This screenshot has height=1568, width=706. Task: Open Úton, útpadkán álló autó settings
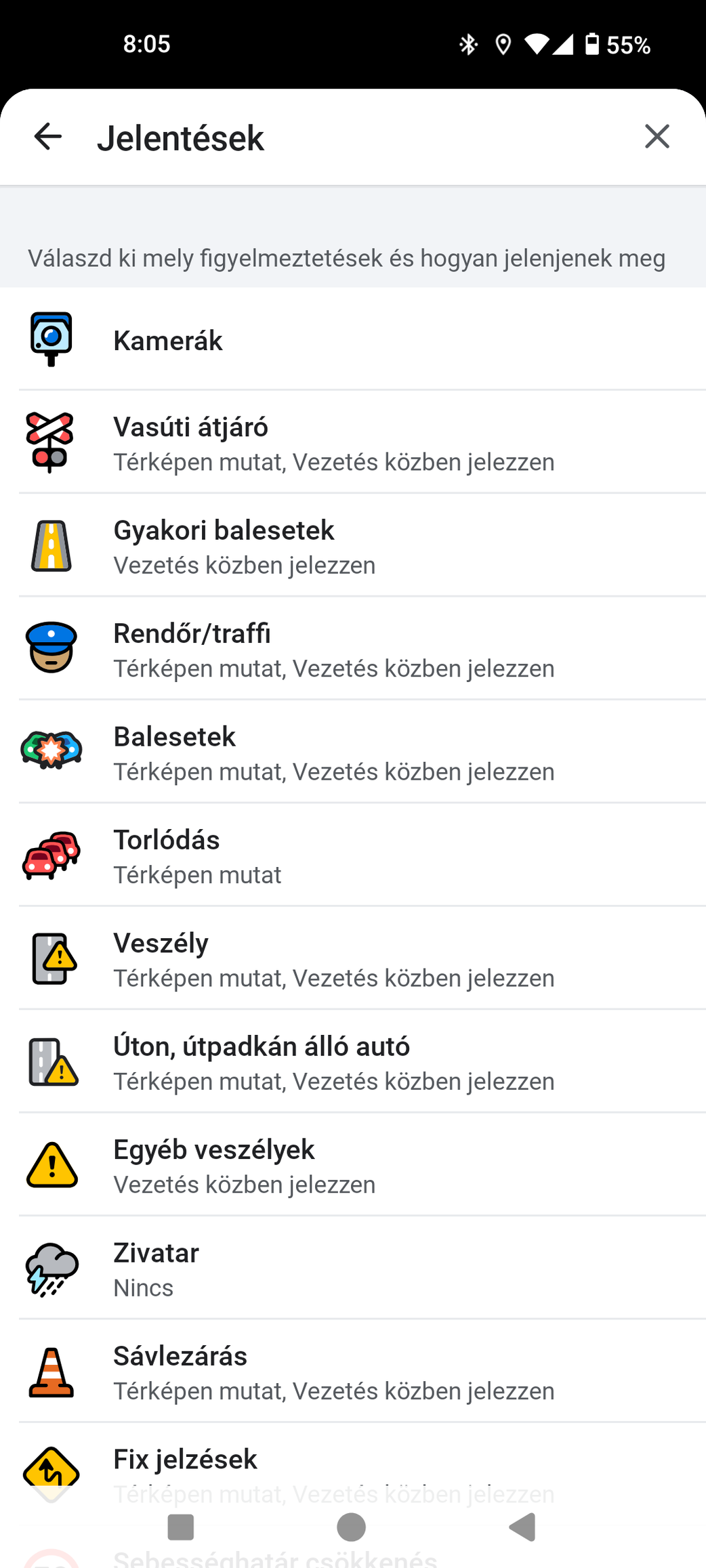(352, 1062)
